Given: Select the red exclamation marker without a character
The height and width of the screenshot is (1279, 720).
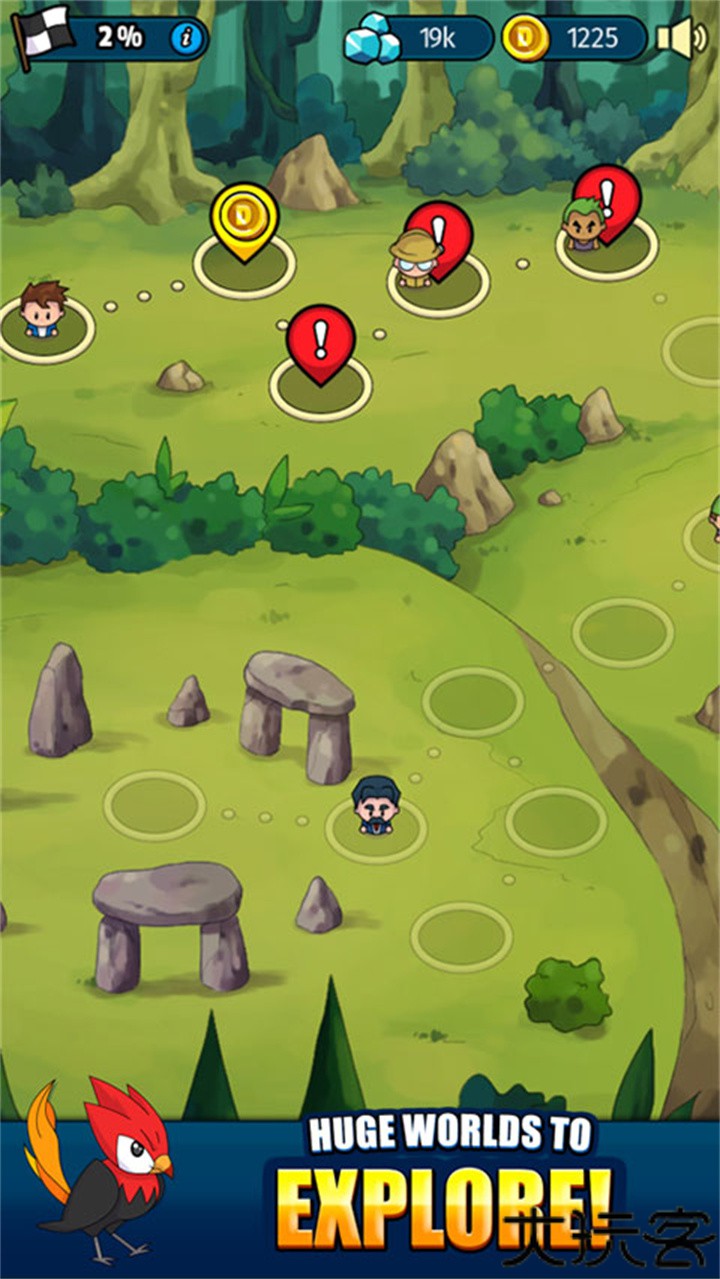Looking at the screenshot, I should click(x=320, y=343).
